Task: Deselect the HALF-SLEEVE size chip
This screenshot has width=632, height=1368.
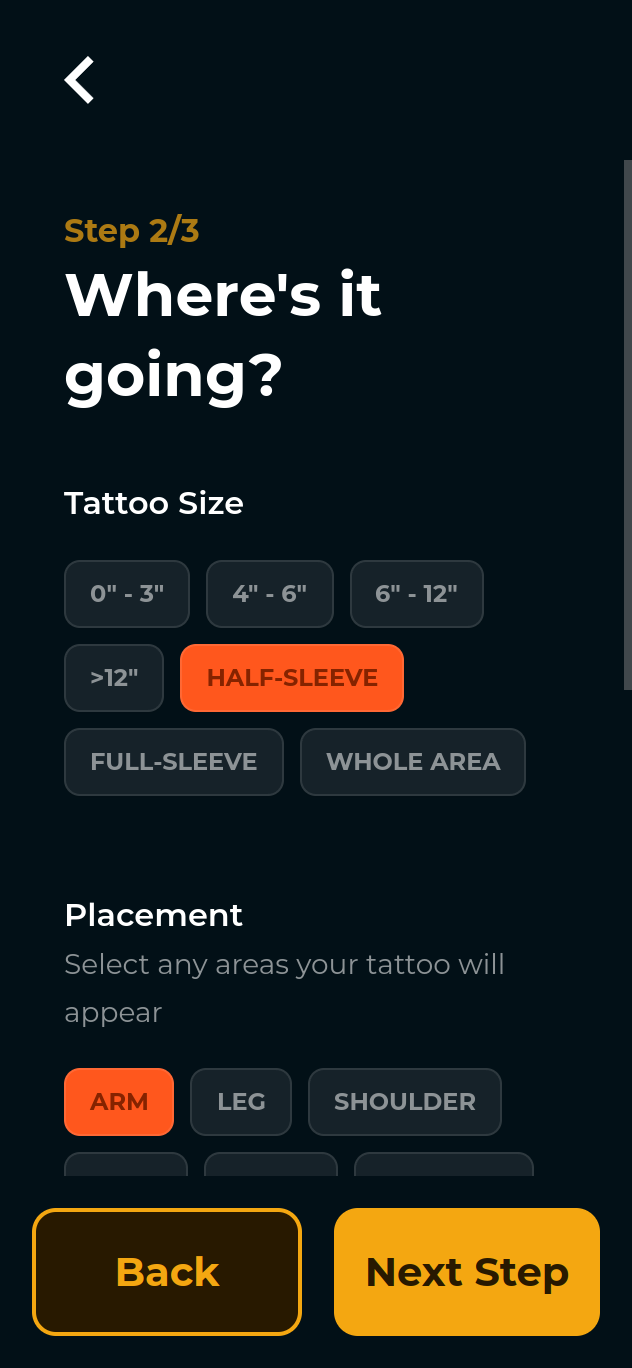Action: tap(292, 678)
